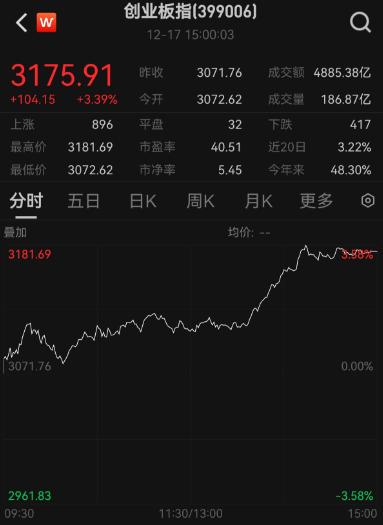Switch to the 五日 chart tab
This screenshot has height=525, width=383.
click(84, 201)
